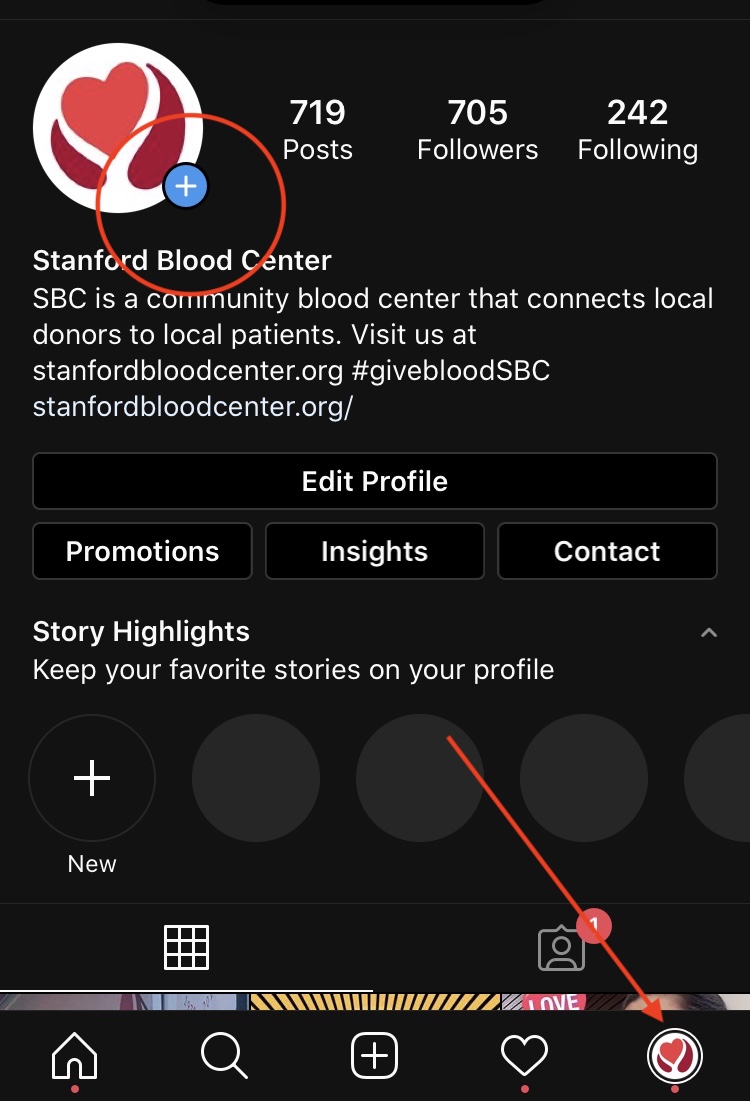Switch to the tagged photos tab
Screen dimensions: 750x1101
562,948
